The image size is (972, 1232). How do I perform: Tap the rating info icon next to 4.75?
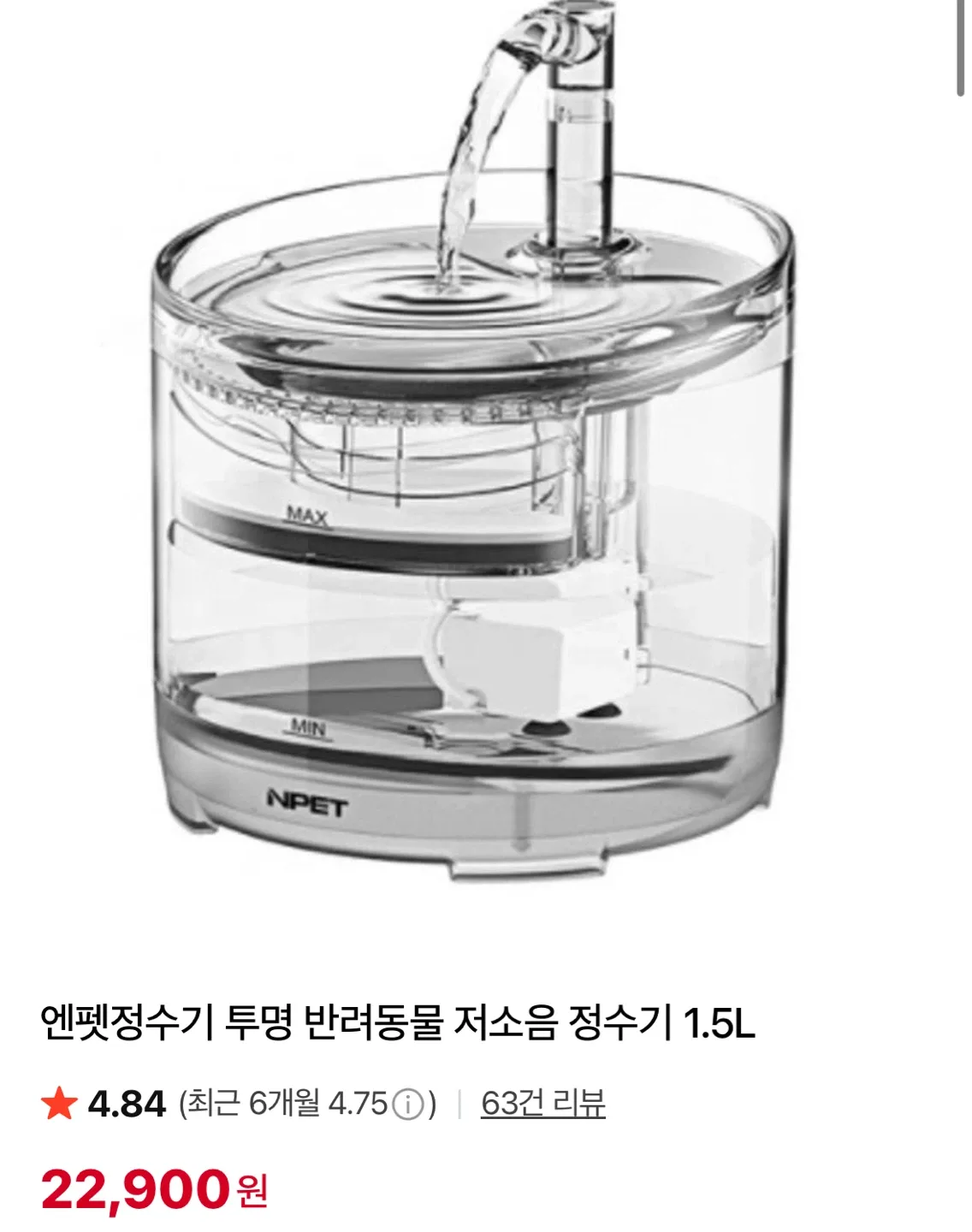pos(408,1105)
